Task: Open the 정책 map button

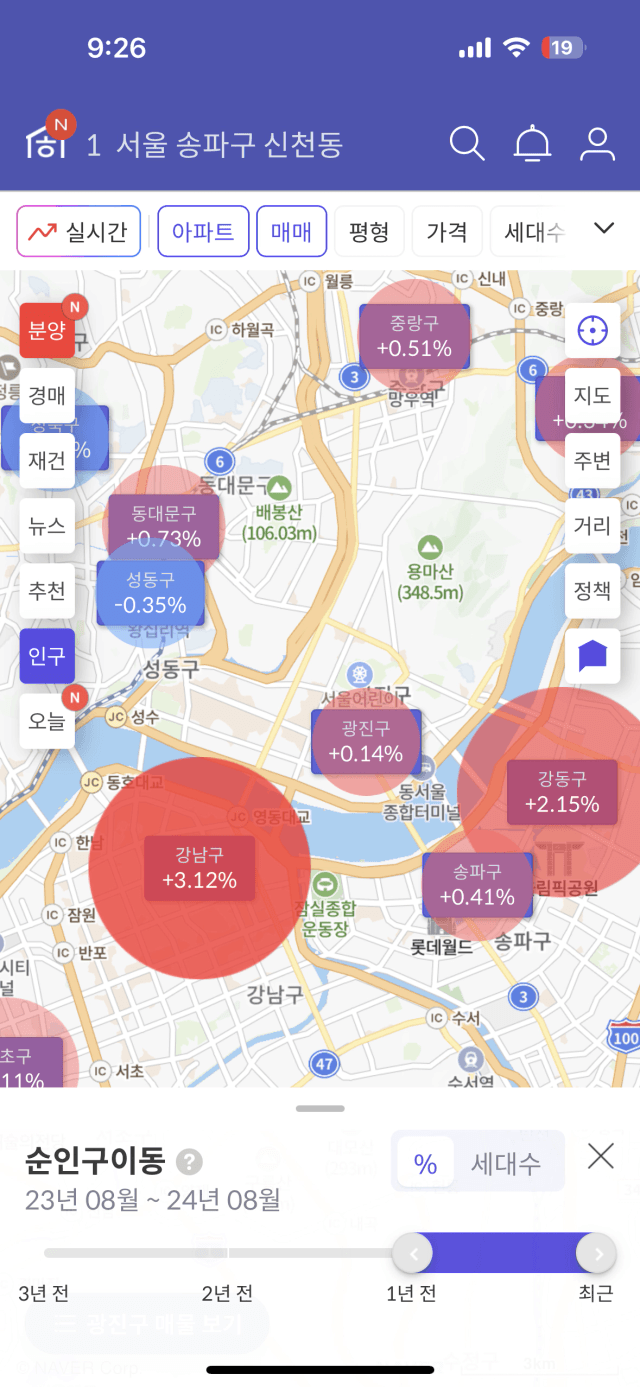Action: 593,591
